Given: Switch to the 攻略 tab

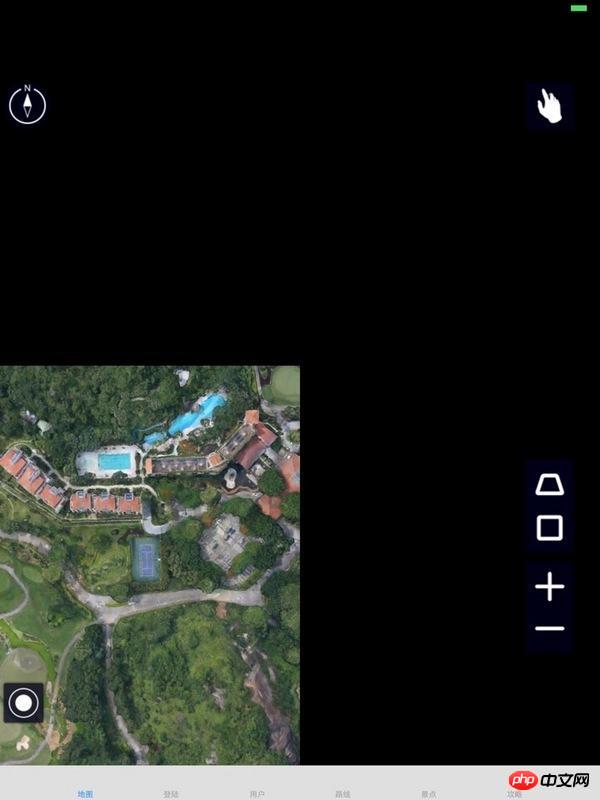Looking at the screenshot, I should (x=514, y=793).
